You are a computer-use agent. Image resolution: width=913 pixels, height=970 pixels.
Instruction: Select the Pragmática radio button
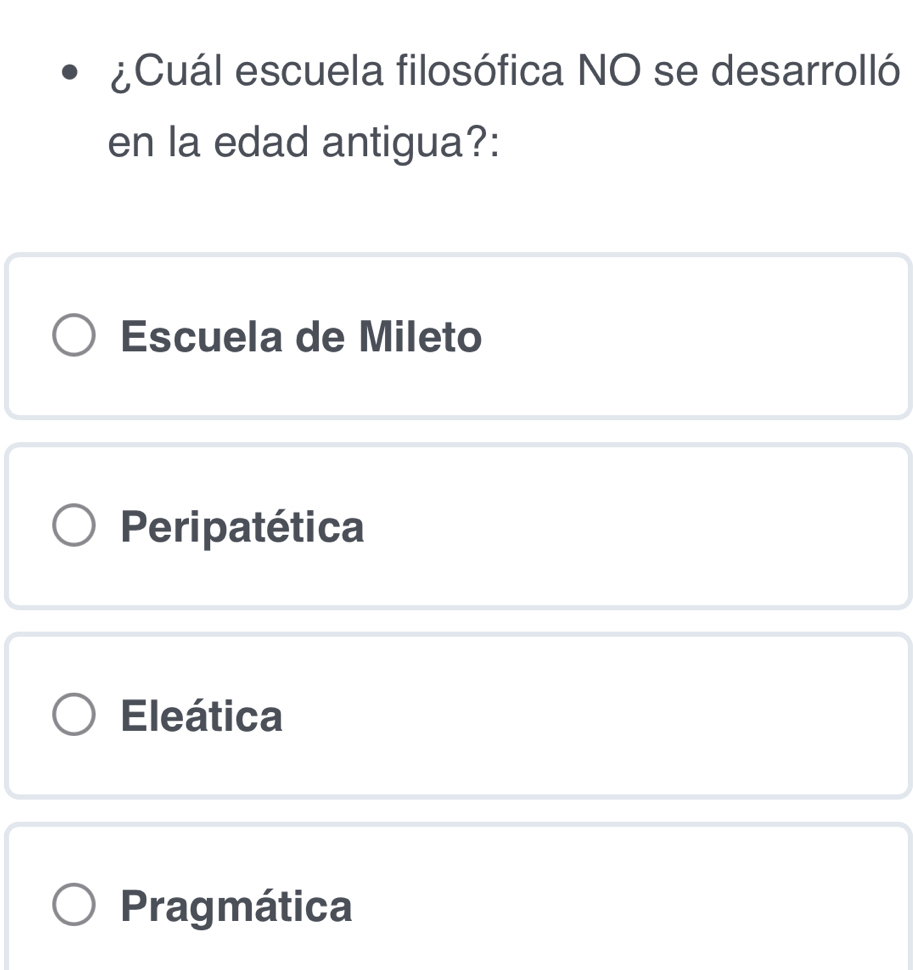click(x=74, y=904)
